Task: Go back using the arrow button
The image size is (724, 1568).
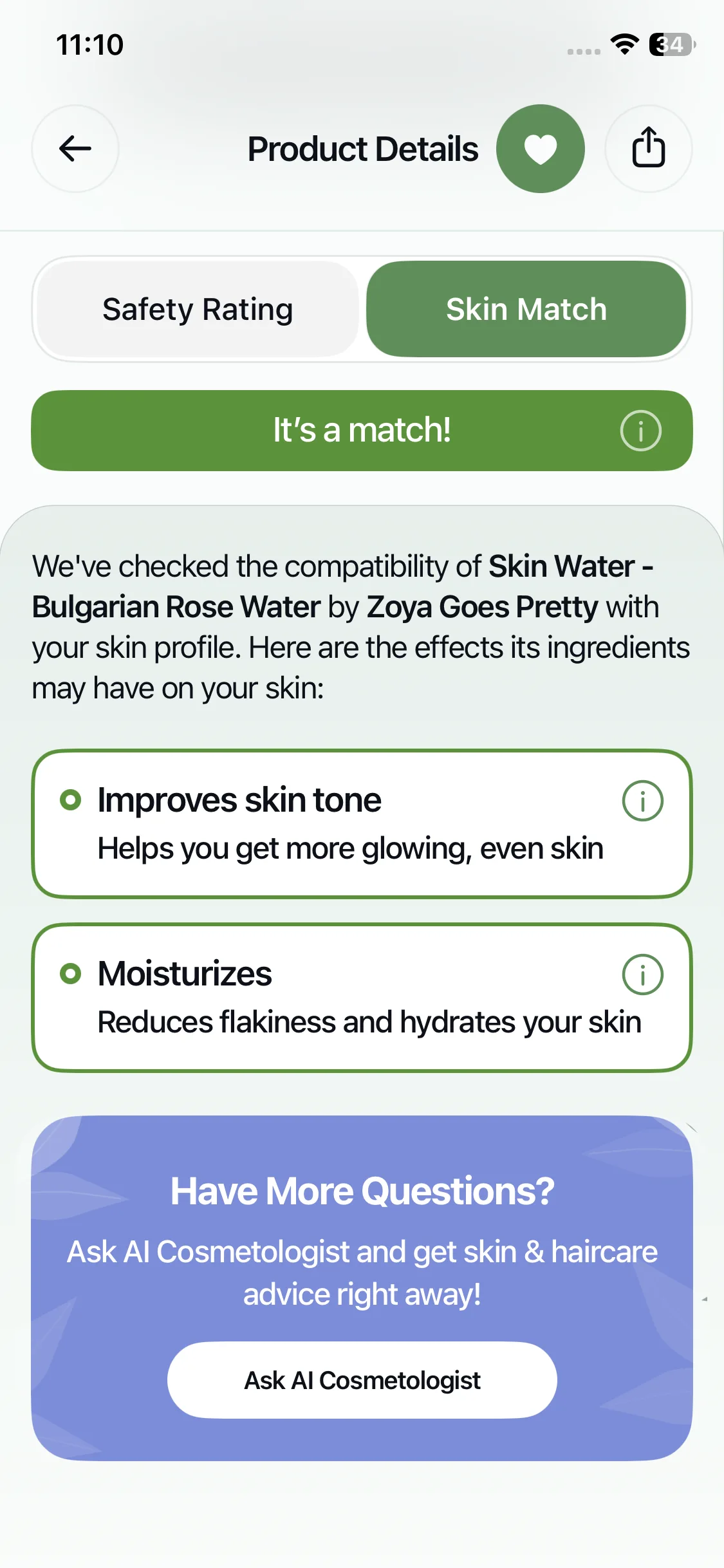Action: (x=75, y=149)
